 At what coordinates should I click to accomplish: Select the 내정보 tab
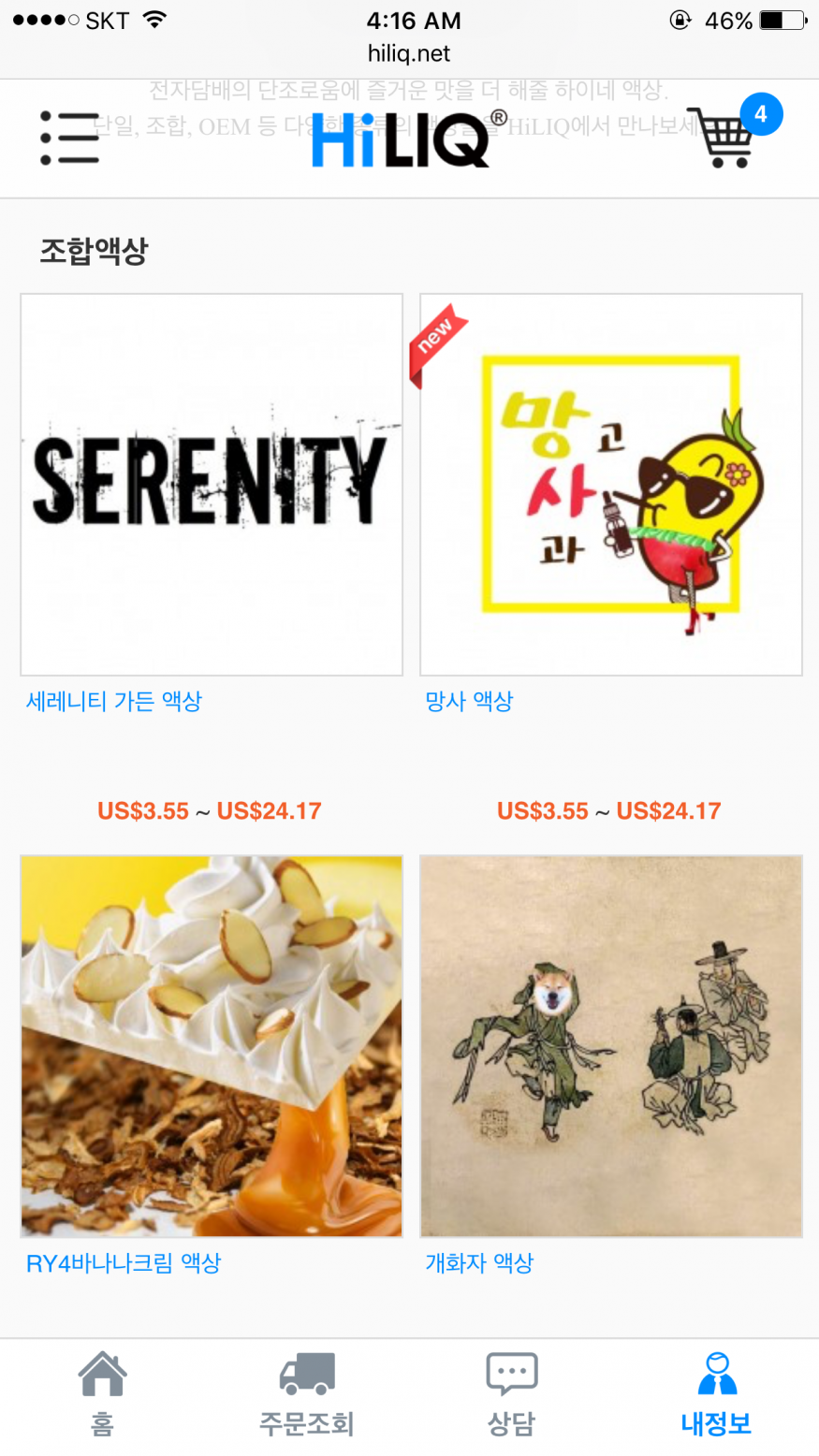tap(716, 1395)
